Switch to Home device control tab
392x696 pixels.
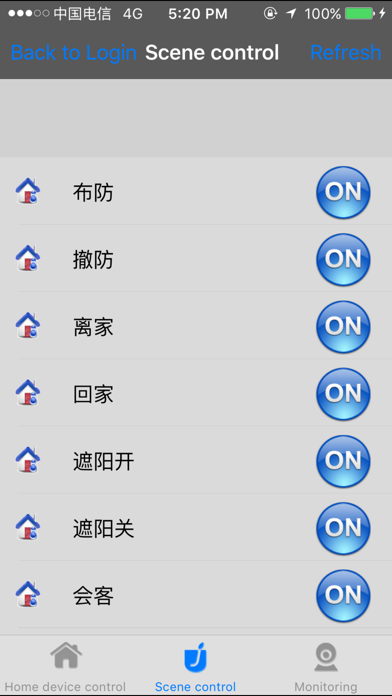[x=65, y=666]
